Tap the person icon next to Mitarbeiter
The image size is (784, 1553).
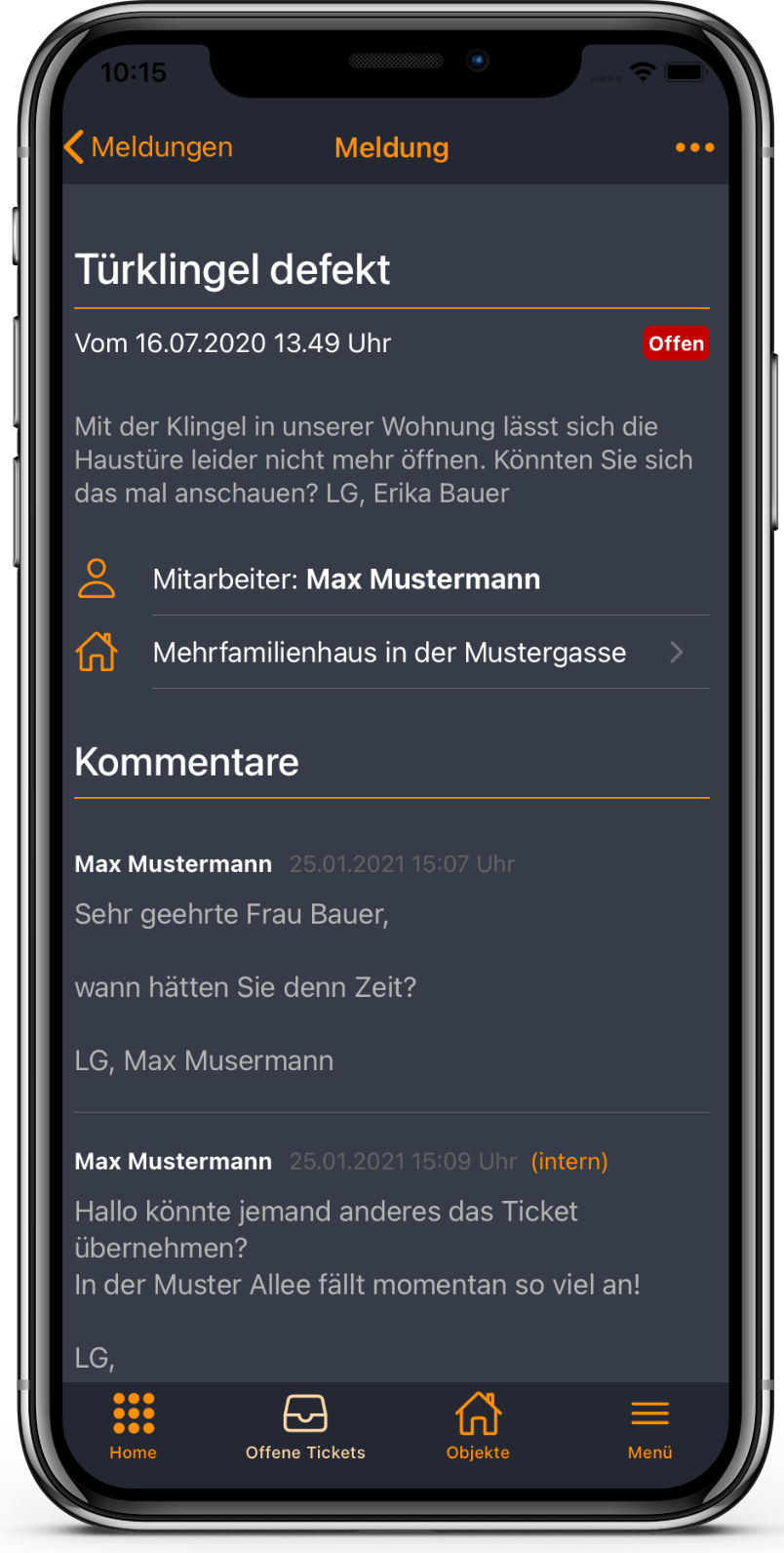point(97,577)
